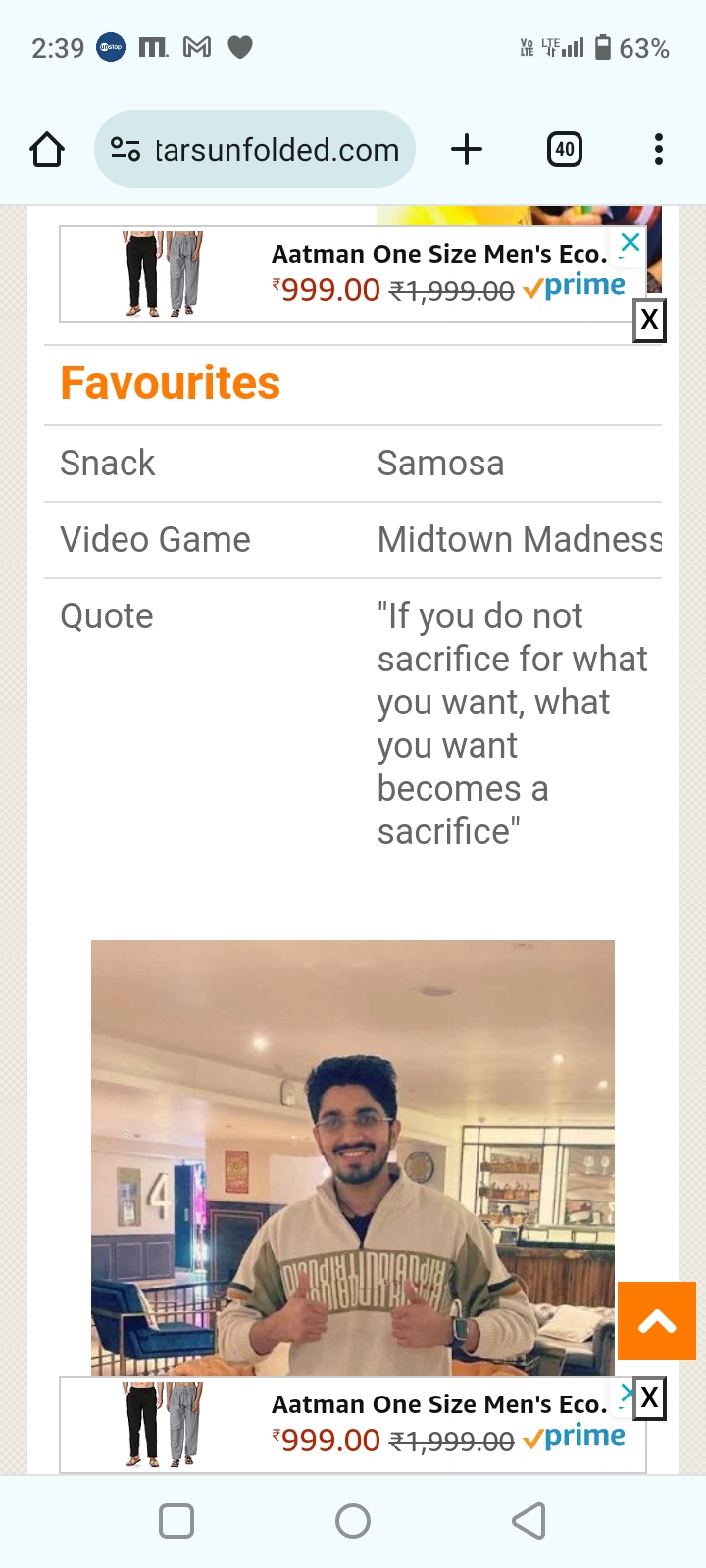Dismiss the top banner using the black X box
Image resolution: width=706 pixels, height=1568 pixels.
(649, 320)
